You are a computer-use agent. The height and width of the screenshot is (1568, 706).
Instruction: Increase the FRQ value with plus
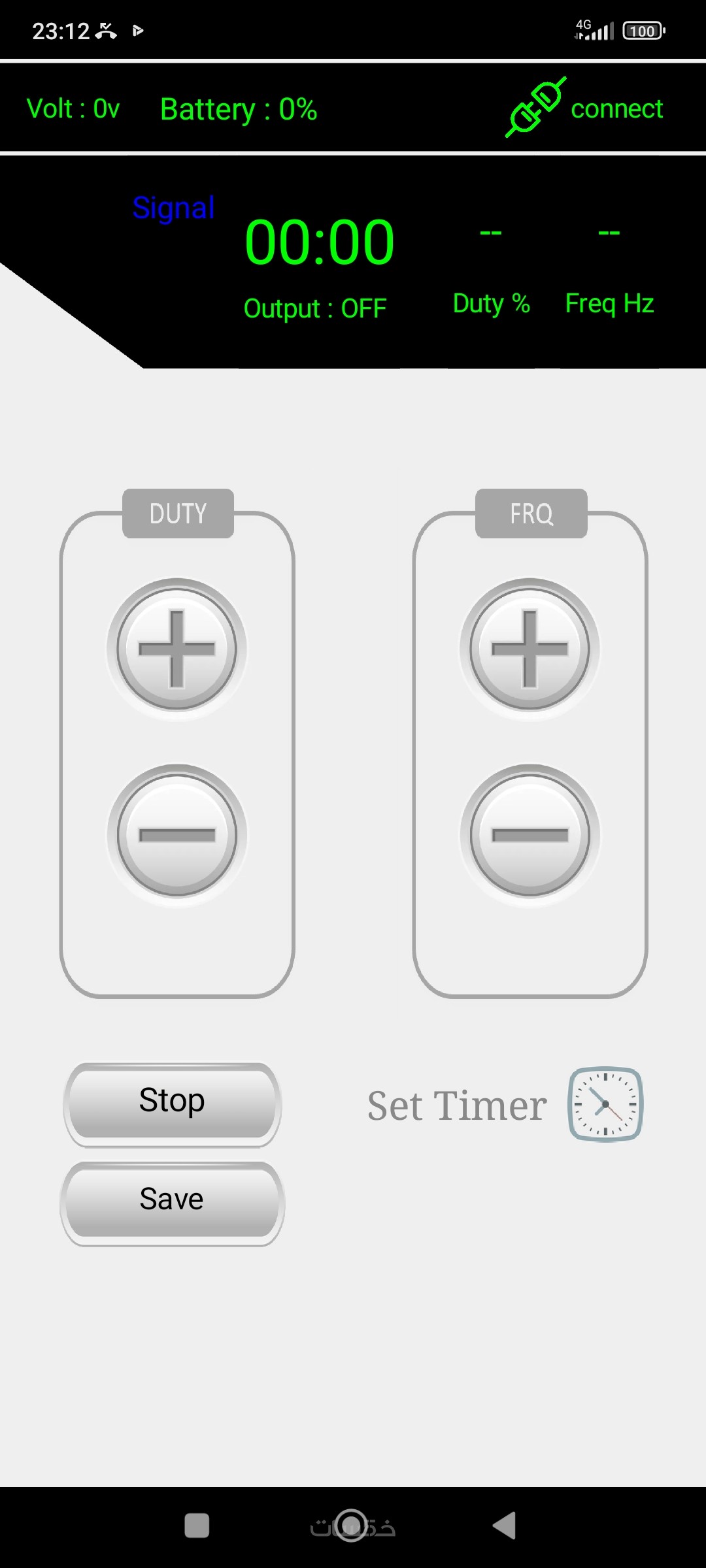point(529,649)
